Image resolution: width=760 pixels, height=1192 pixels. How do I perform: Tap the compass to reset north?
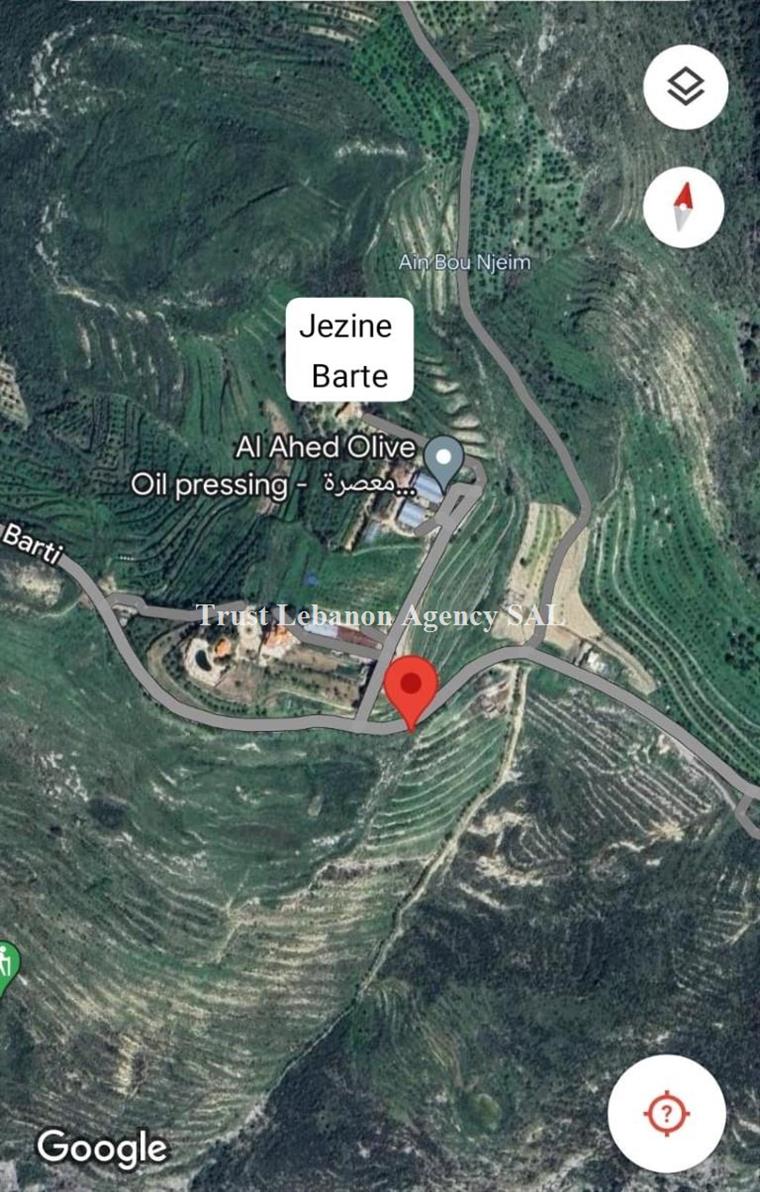(x=684, y=207)
